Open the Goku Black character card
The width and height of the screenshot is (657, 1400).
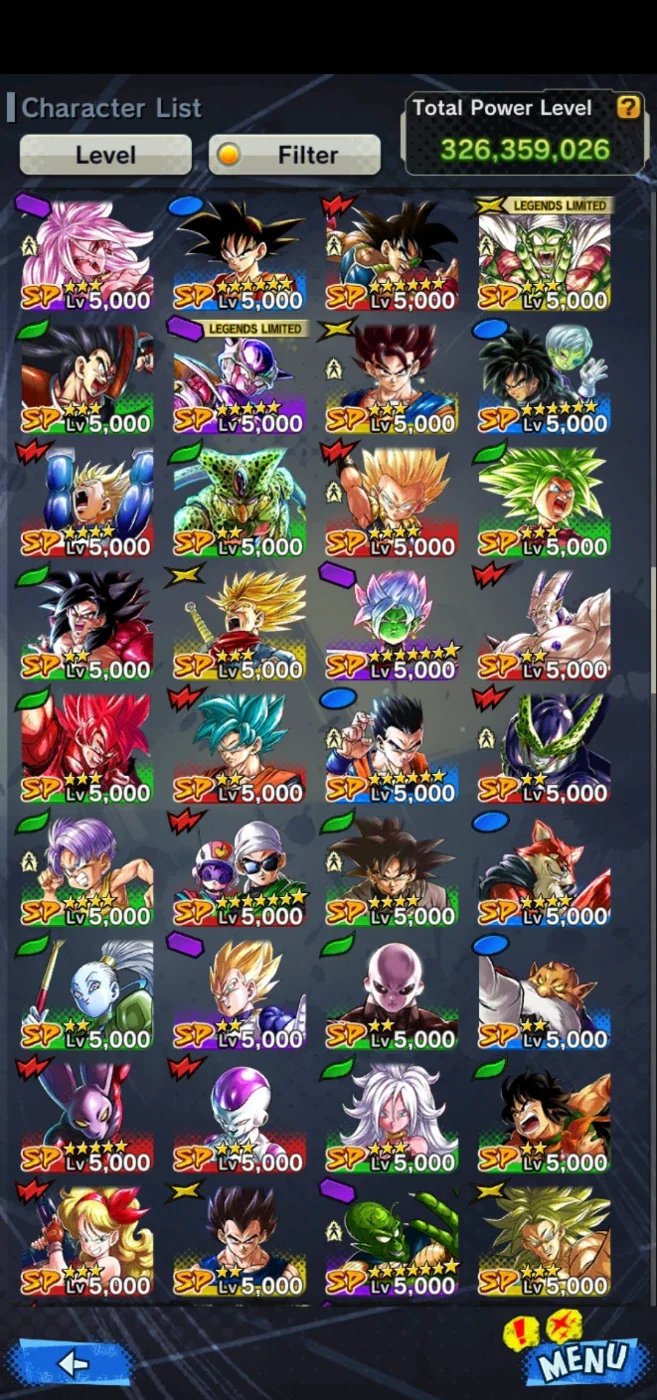392,870
